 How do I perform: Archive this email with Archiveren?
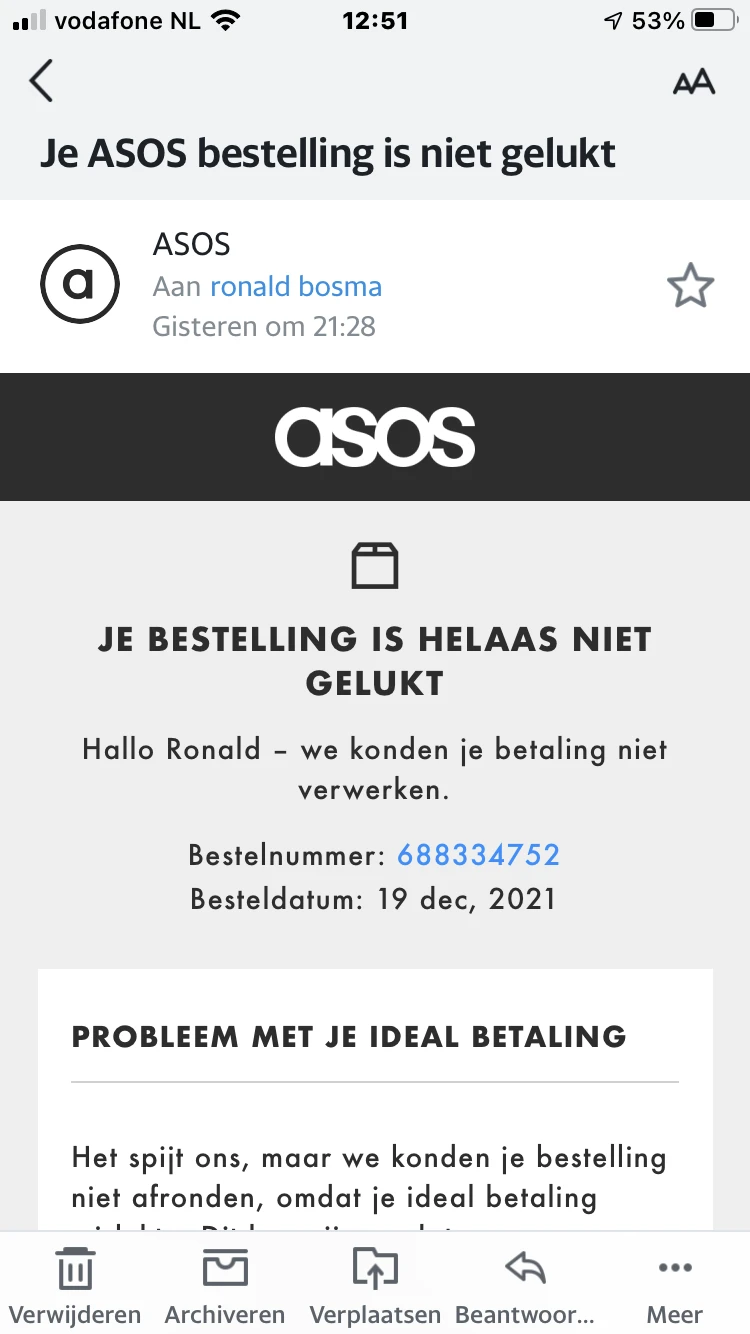(x=225, y=1285)
